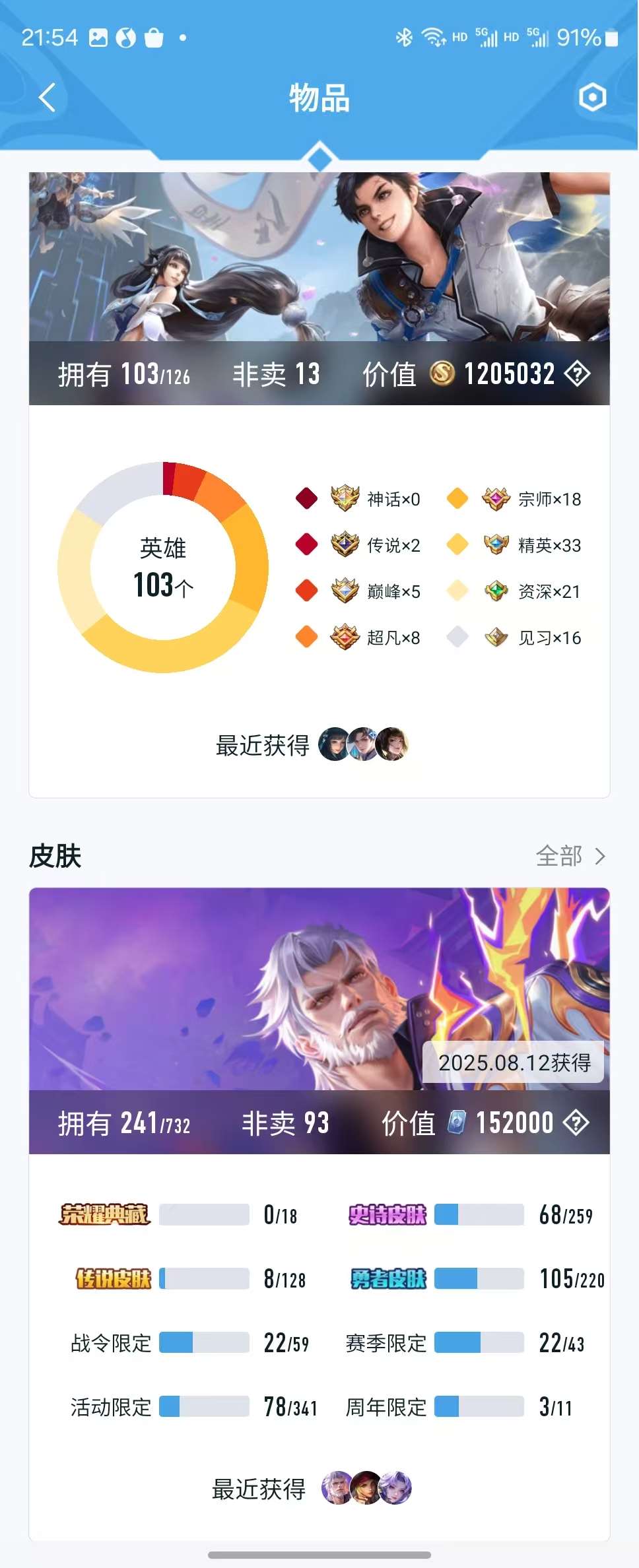View recently obtained skin avatars
Screen dimensions: 639x1568
point(366,1488)
